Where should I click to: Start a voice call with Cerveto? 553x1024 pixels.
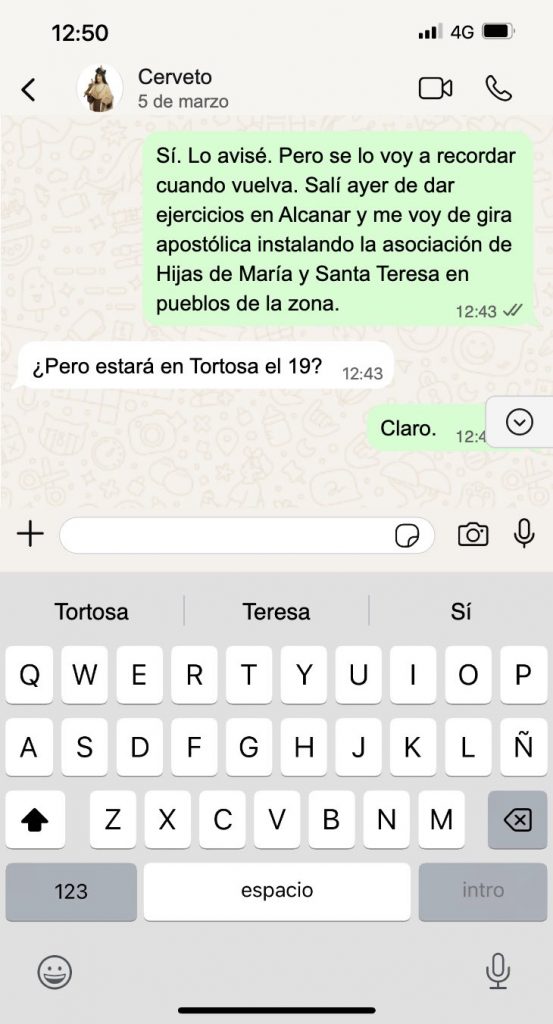point(499,89)
